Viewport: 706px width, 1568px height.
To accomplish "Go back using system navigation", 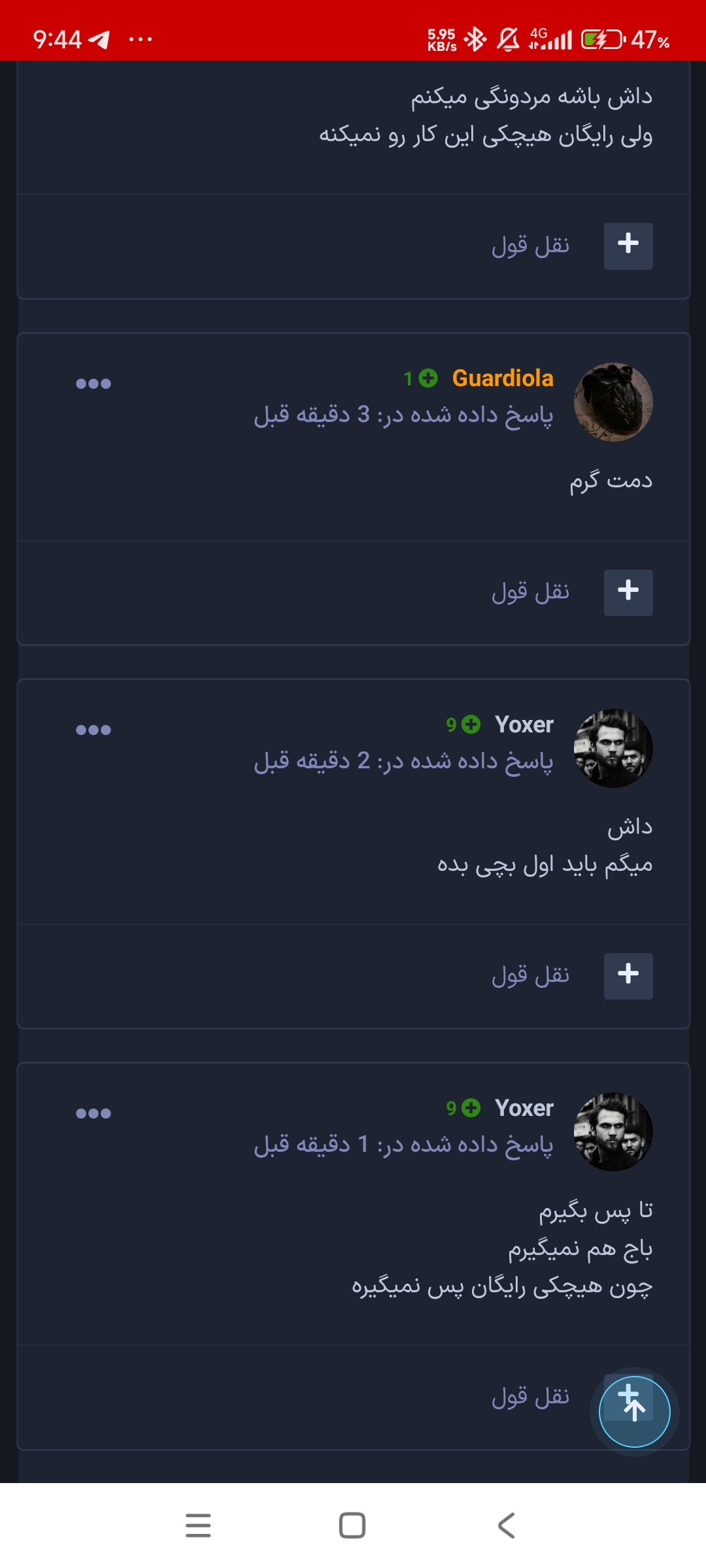I will [507, 1526].
